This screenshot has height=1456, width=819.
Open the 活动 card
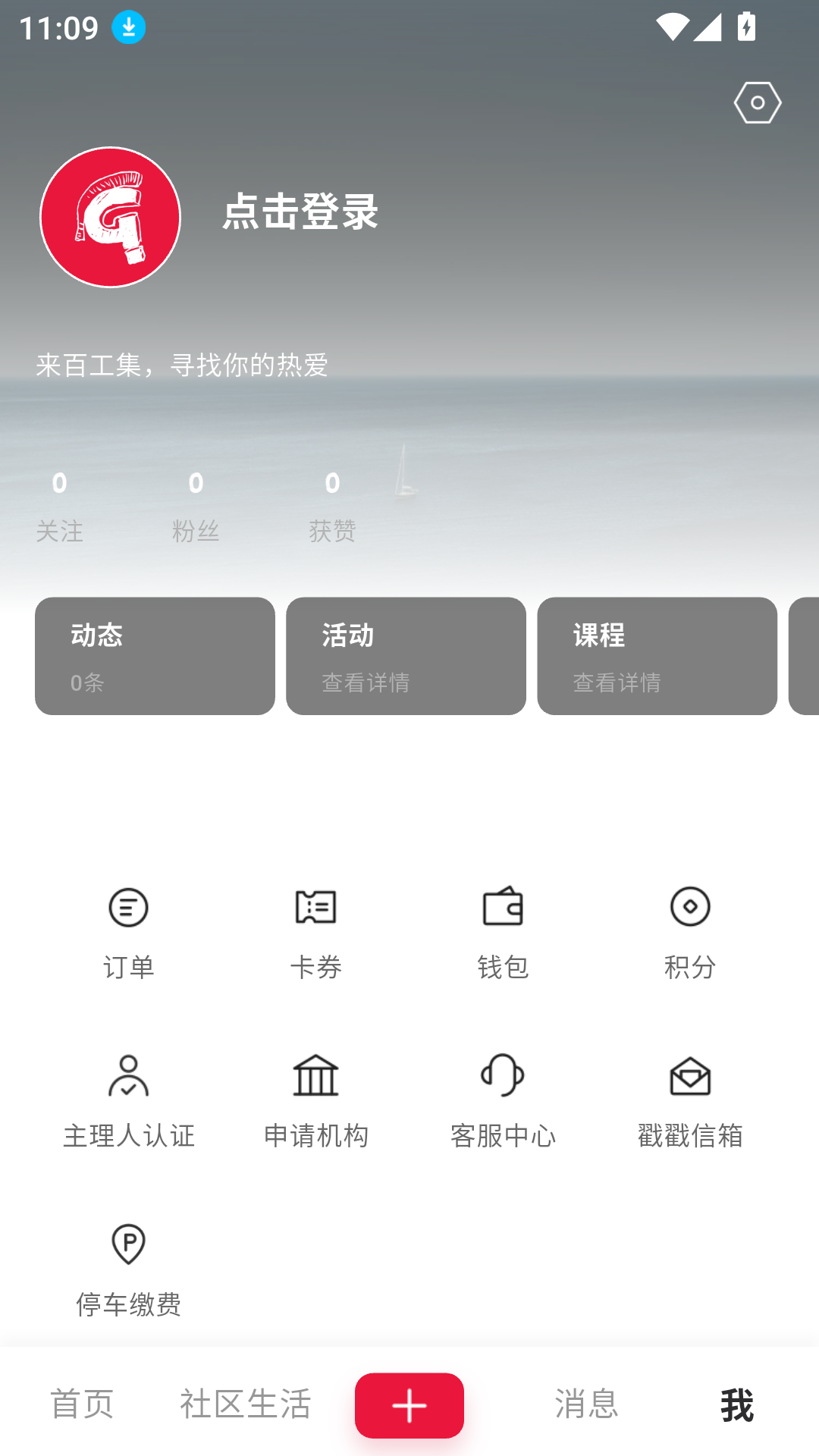tap(406, 656)
